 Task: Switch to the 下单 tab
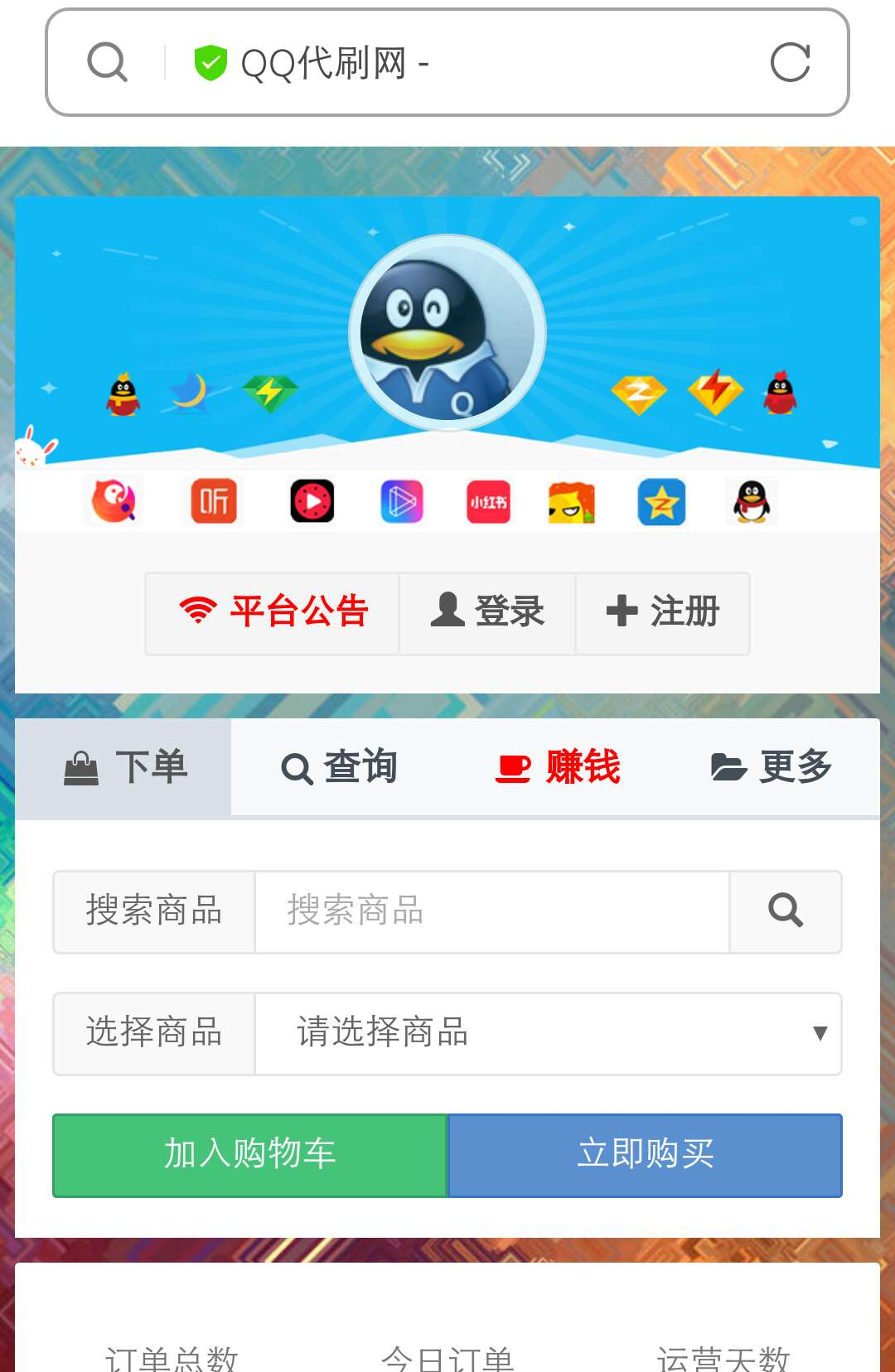(124, 767)
